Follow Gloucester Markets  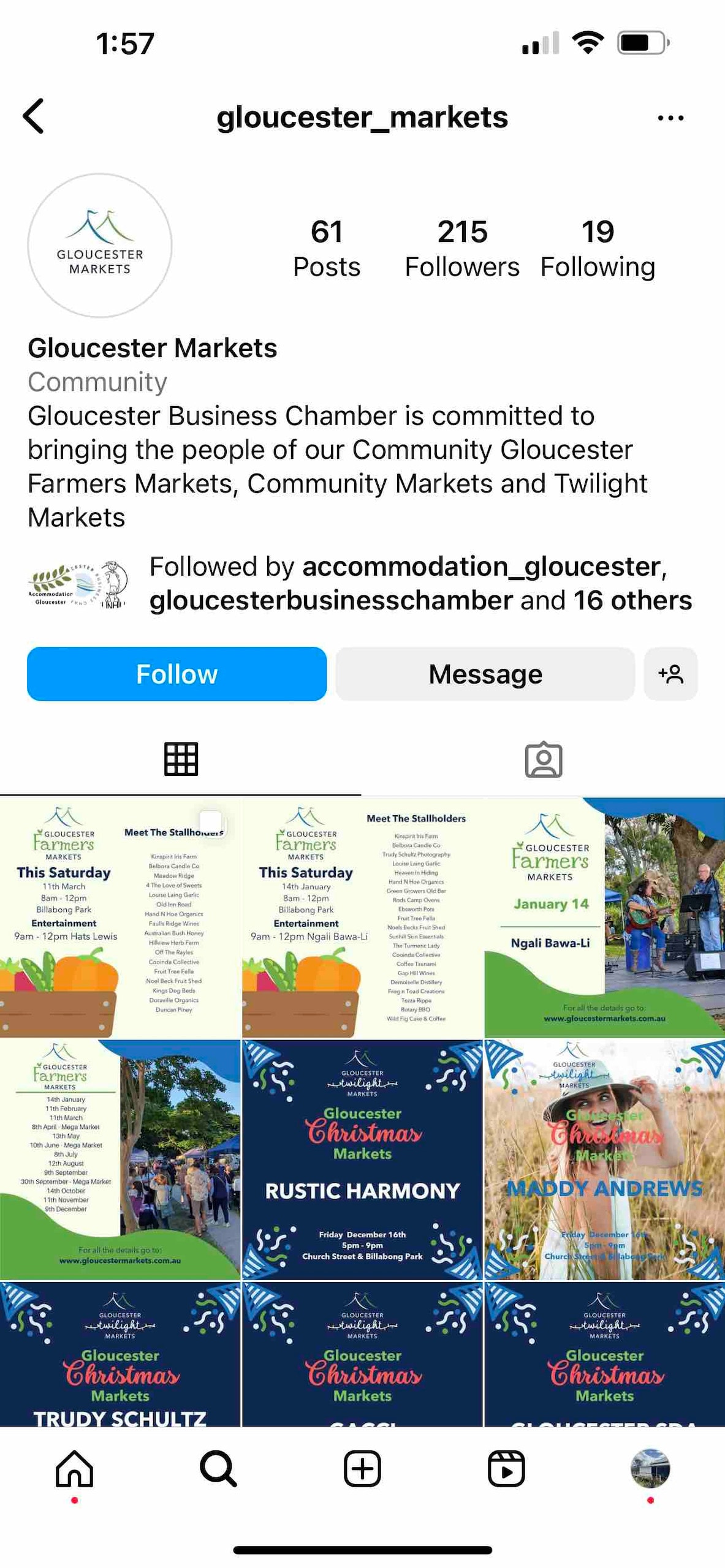(x=177, y=673)
